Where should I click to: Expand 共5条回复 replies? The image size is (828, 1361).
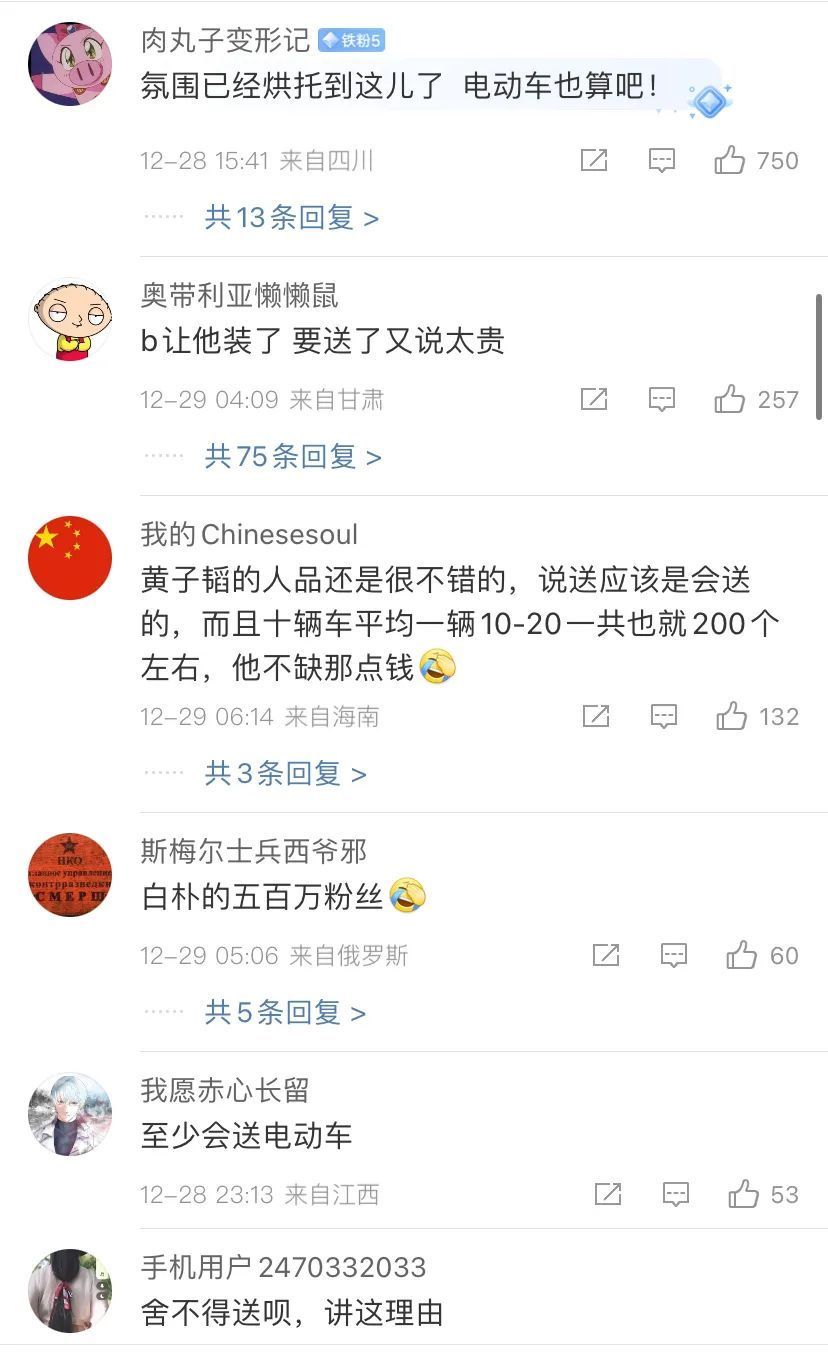[x=285, y=1013]
